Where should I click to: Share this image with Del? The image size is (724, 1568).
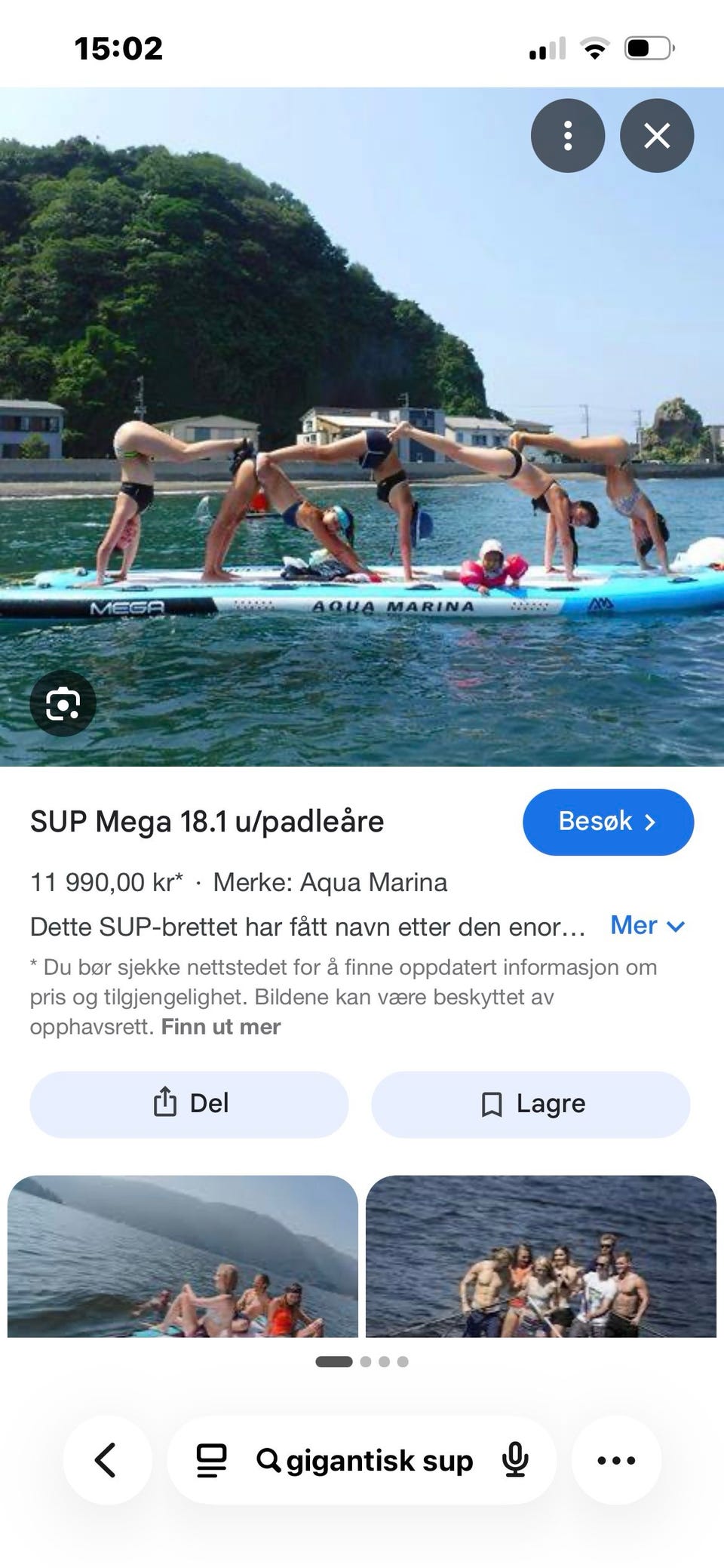(x=189, y=1104)
